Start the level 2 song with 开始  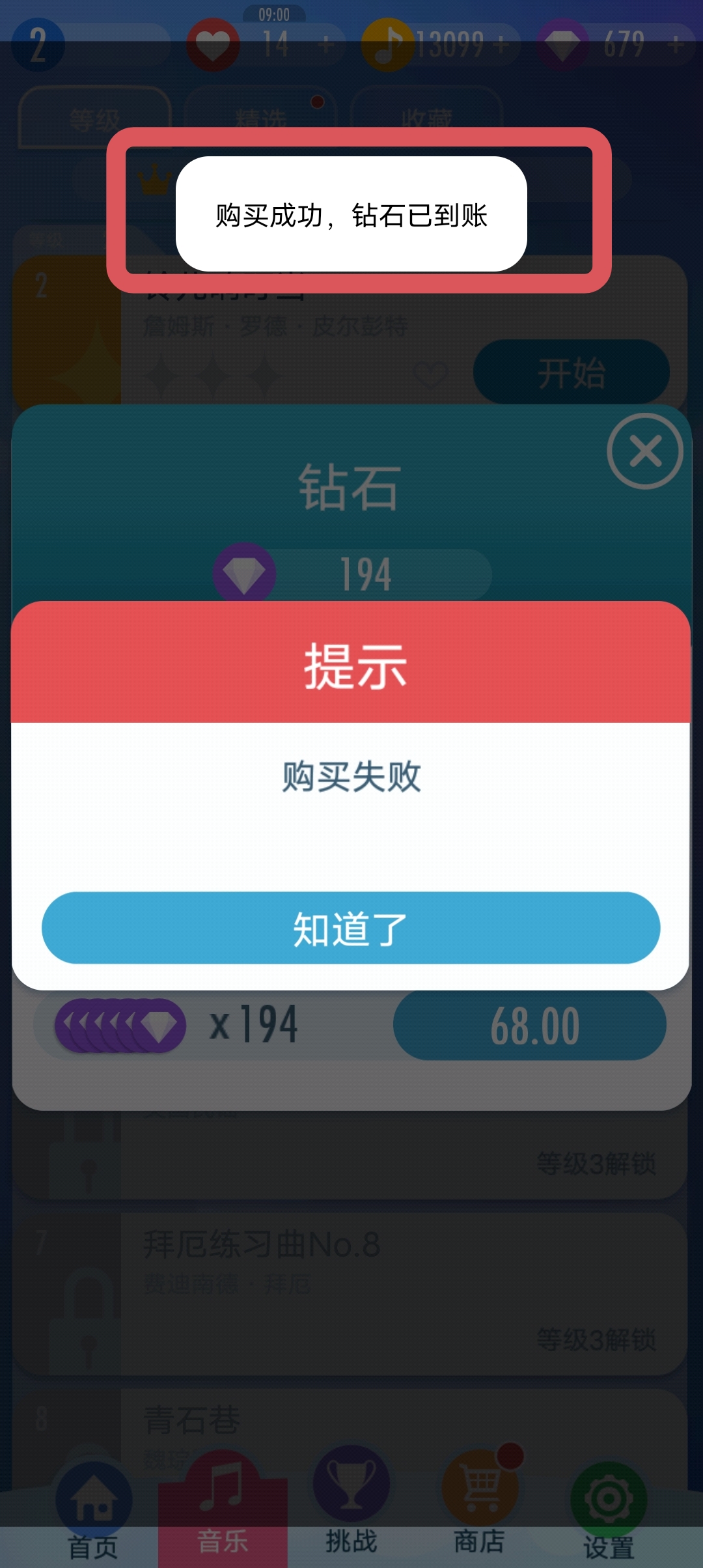[572, 372]
